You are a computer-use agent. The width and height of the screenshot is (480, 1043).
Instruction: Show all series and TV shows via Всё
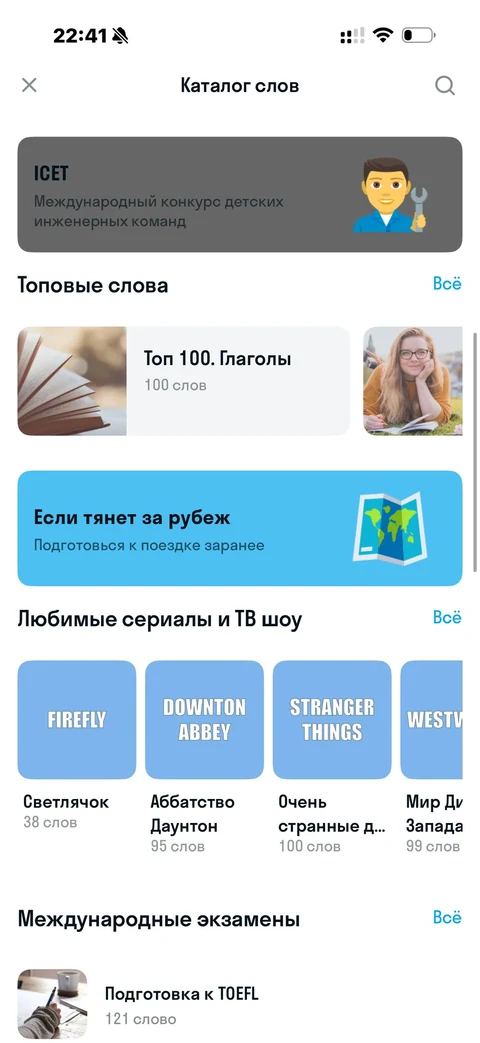[447, 617]
